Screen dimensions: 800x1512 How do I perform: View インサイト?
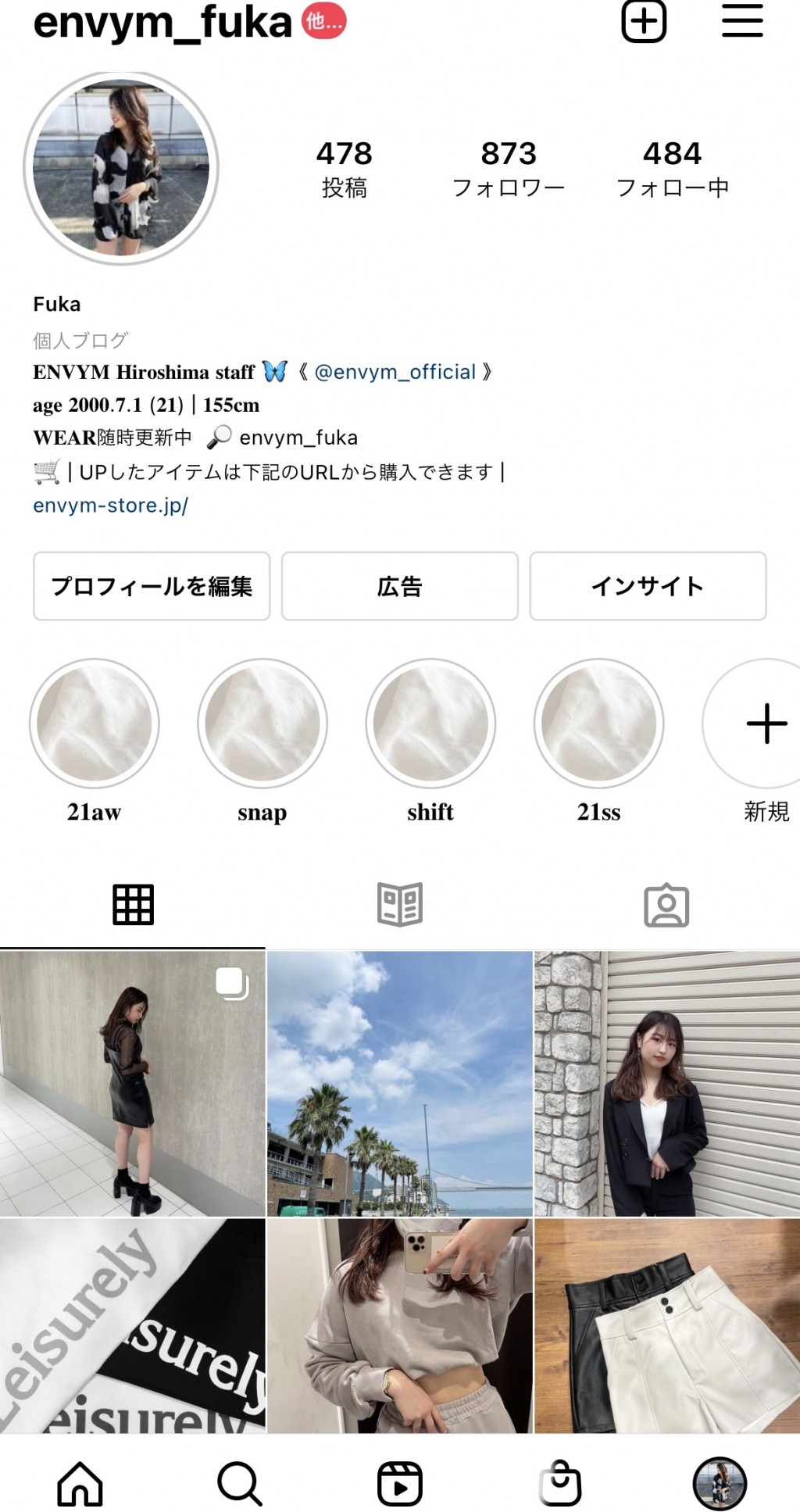point(648,586)
